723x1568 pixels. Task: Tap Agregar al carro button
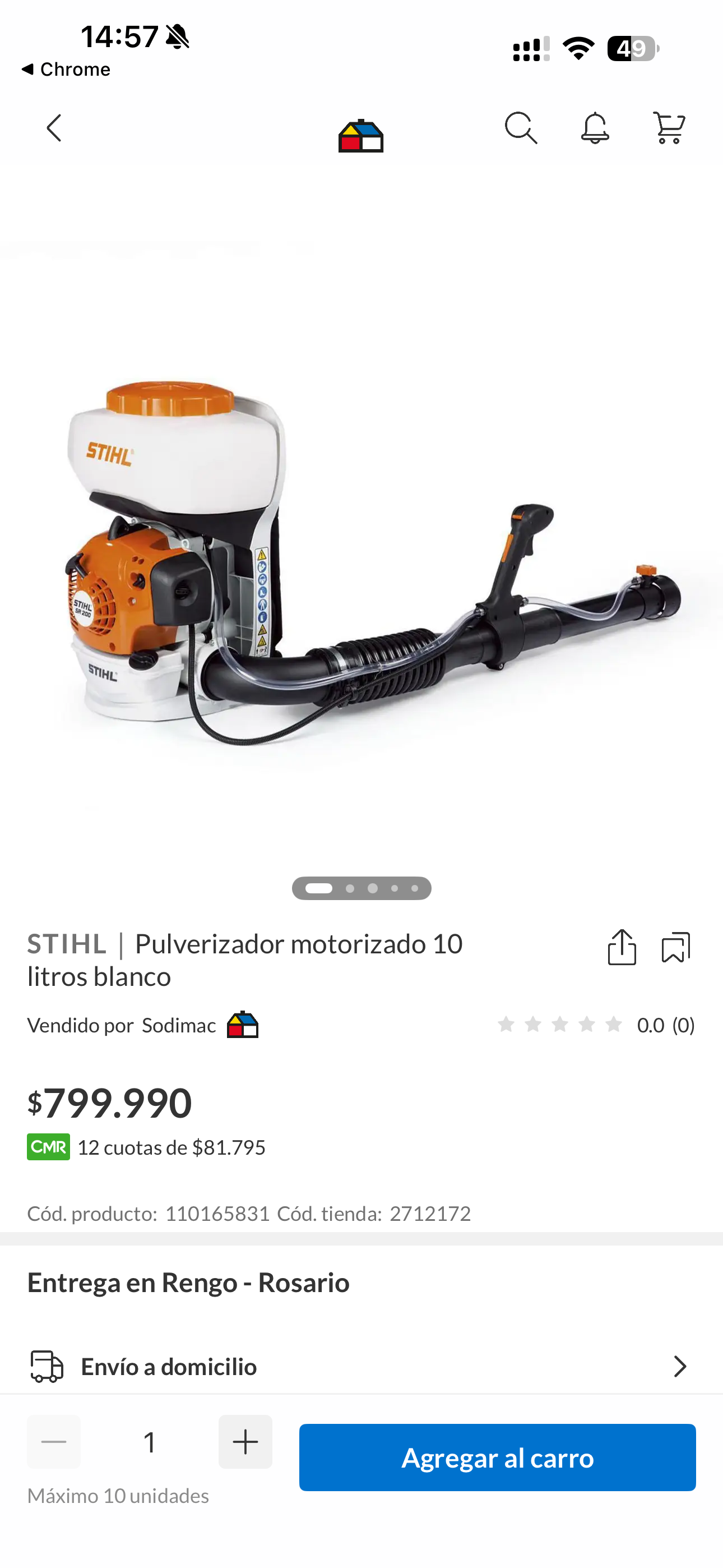[x=497, y=1457]
